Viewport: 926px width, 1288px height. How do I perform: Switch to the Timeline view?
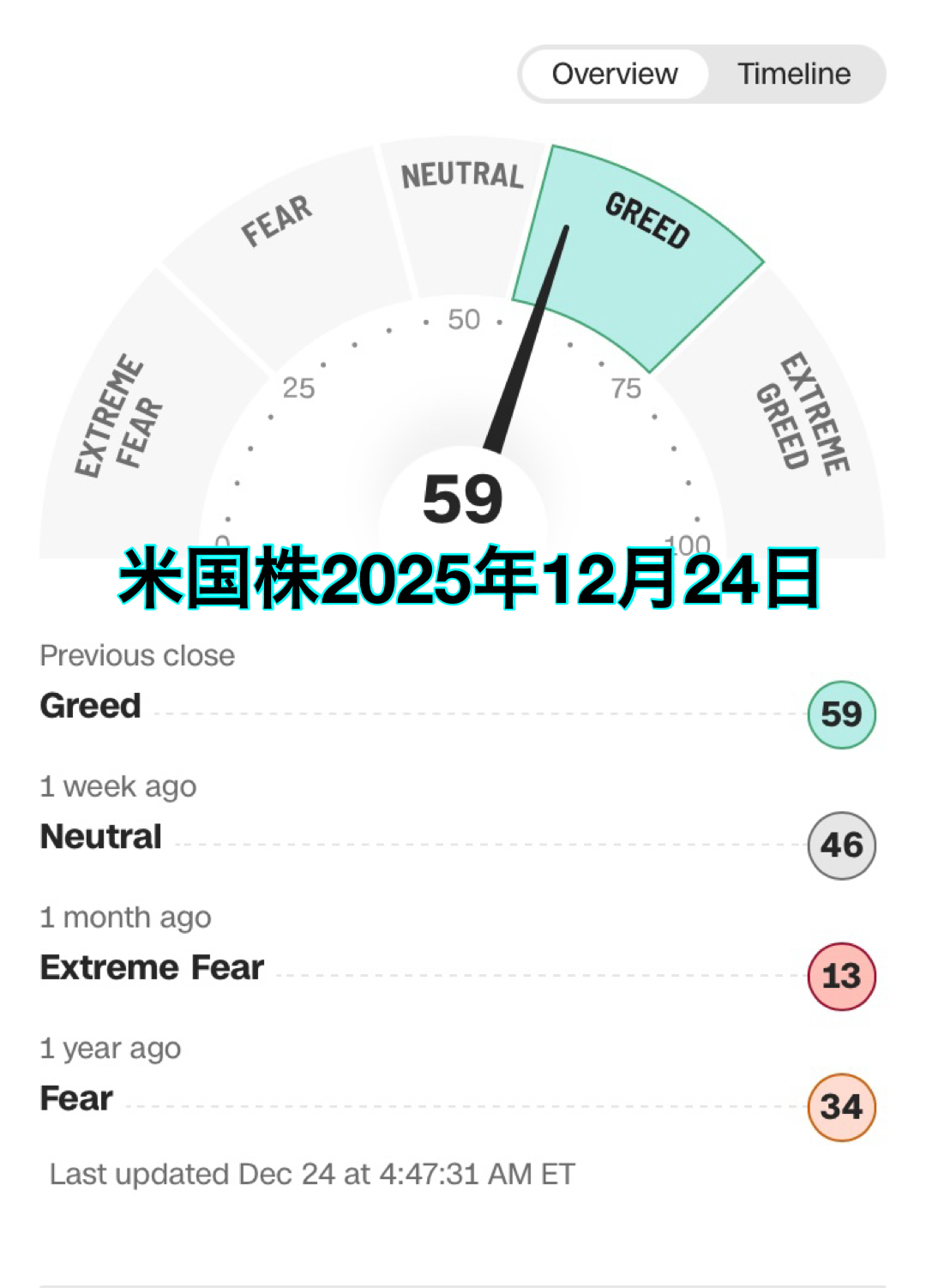[x=793, y=75]
